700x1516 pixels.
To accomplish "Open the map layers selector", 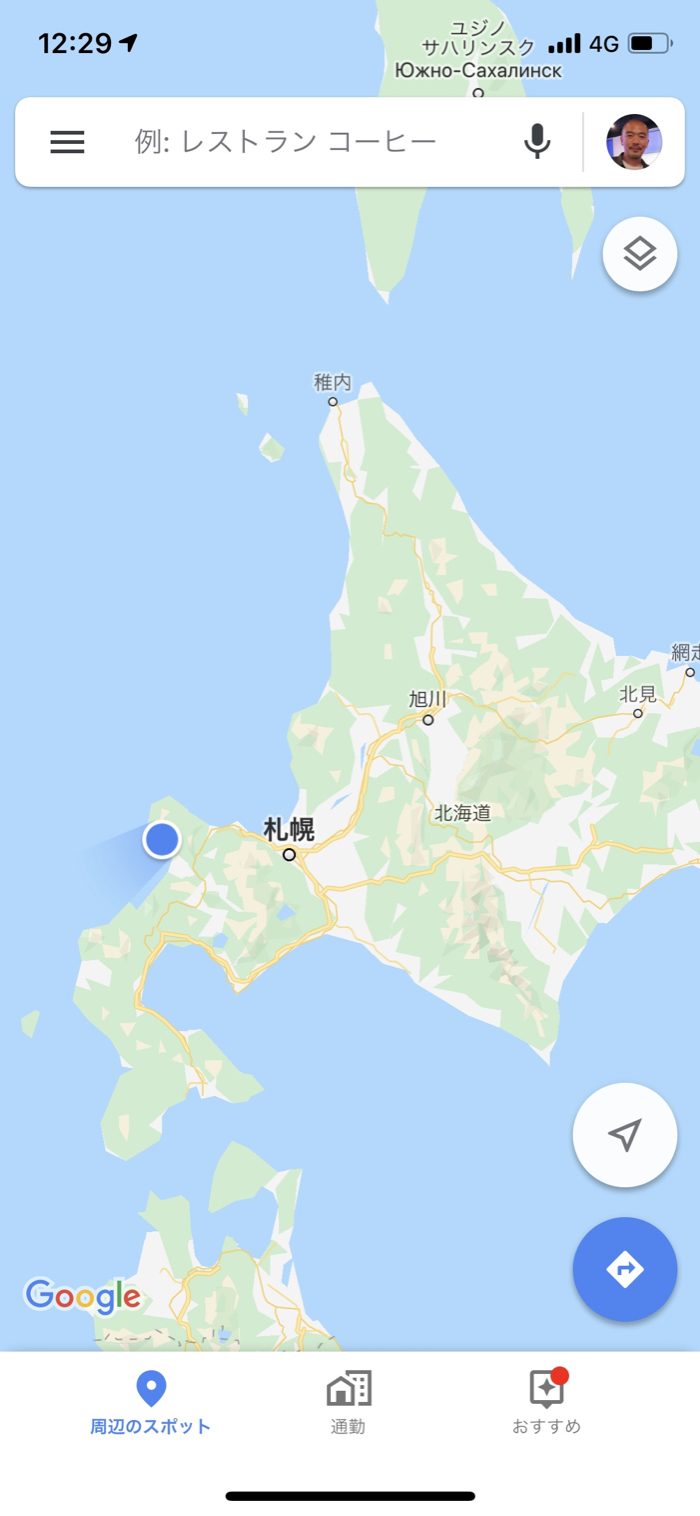I will pos(640,254).
